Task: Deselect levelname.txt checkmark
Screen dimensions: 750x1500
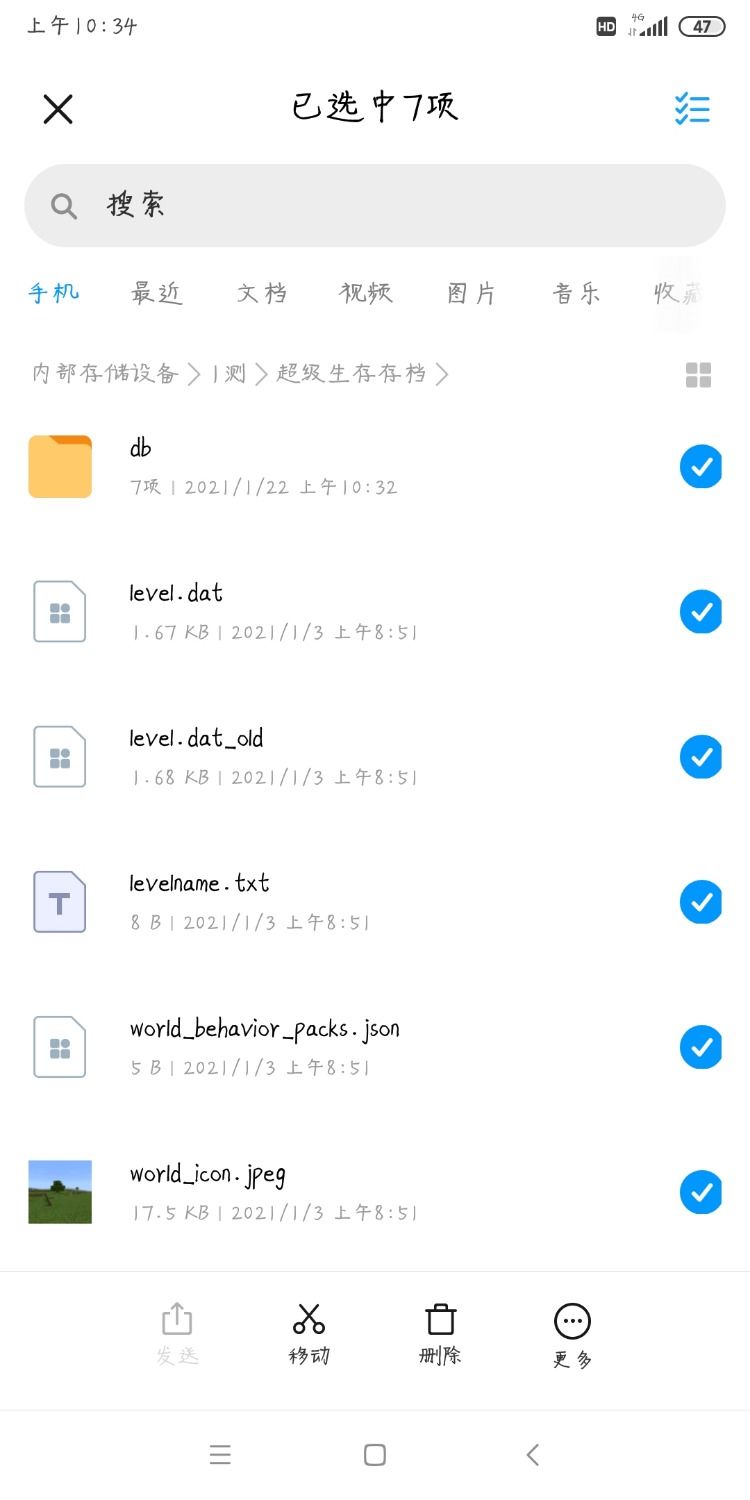Action: (701, 902)
